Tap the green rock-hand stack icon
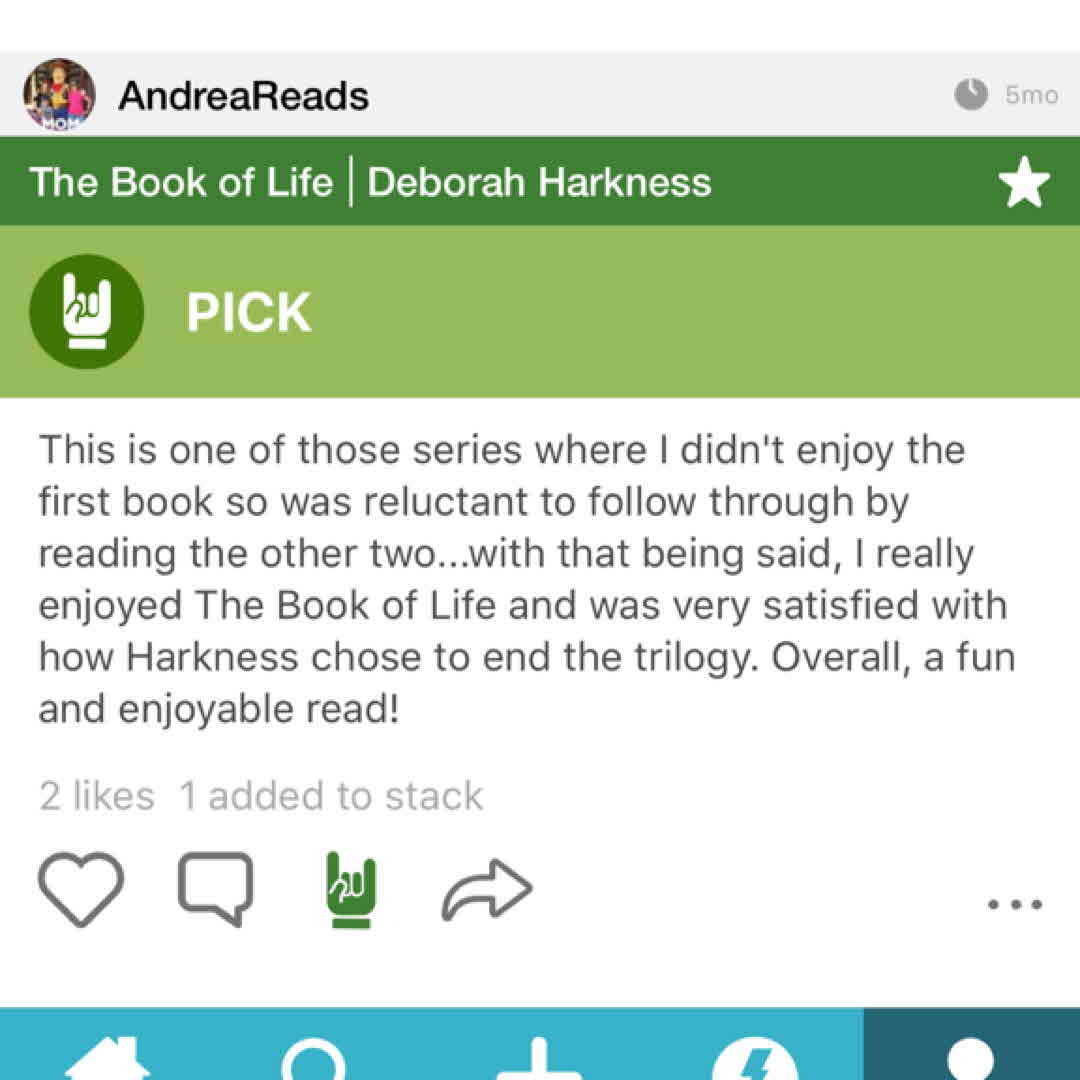 tap(350, 890)
